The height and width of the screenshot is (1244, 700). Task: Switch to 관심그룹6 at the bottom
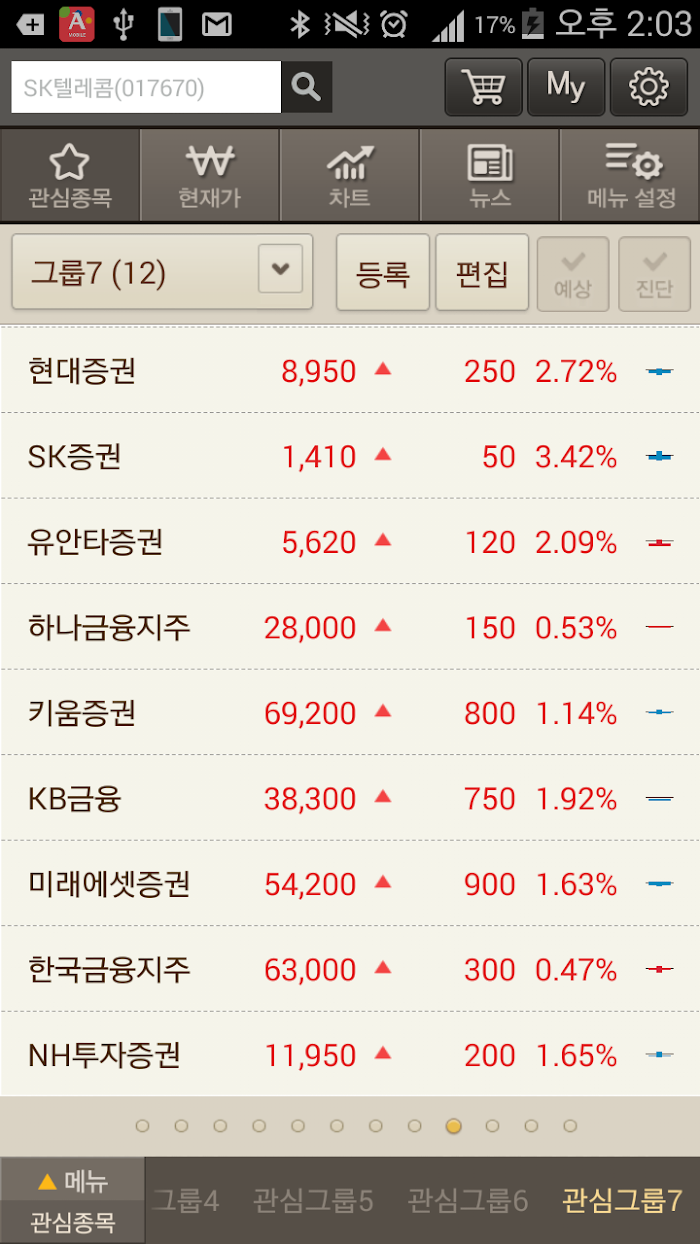click(468, 1200)
